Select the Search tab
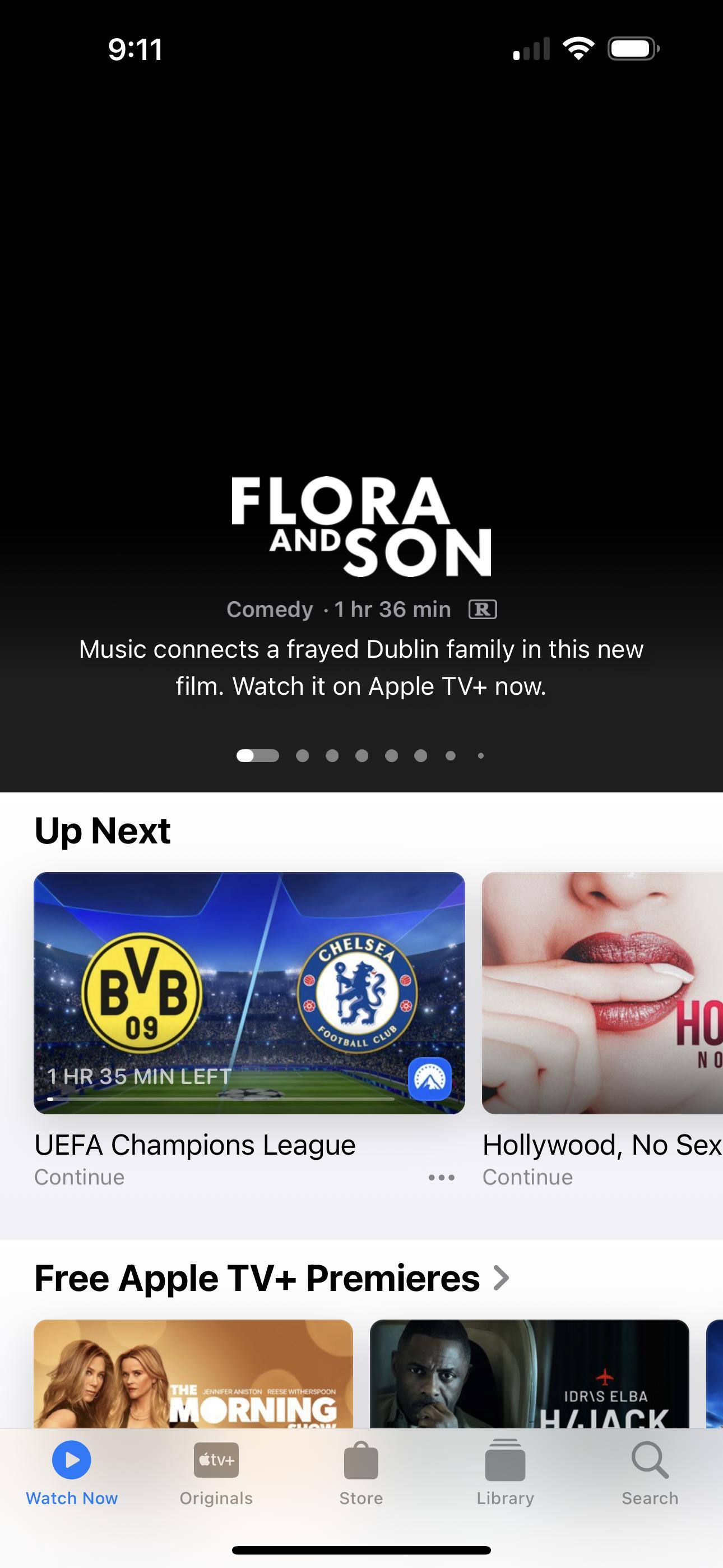723x1568 pixels. pos(650,1472)
